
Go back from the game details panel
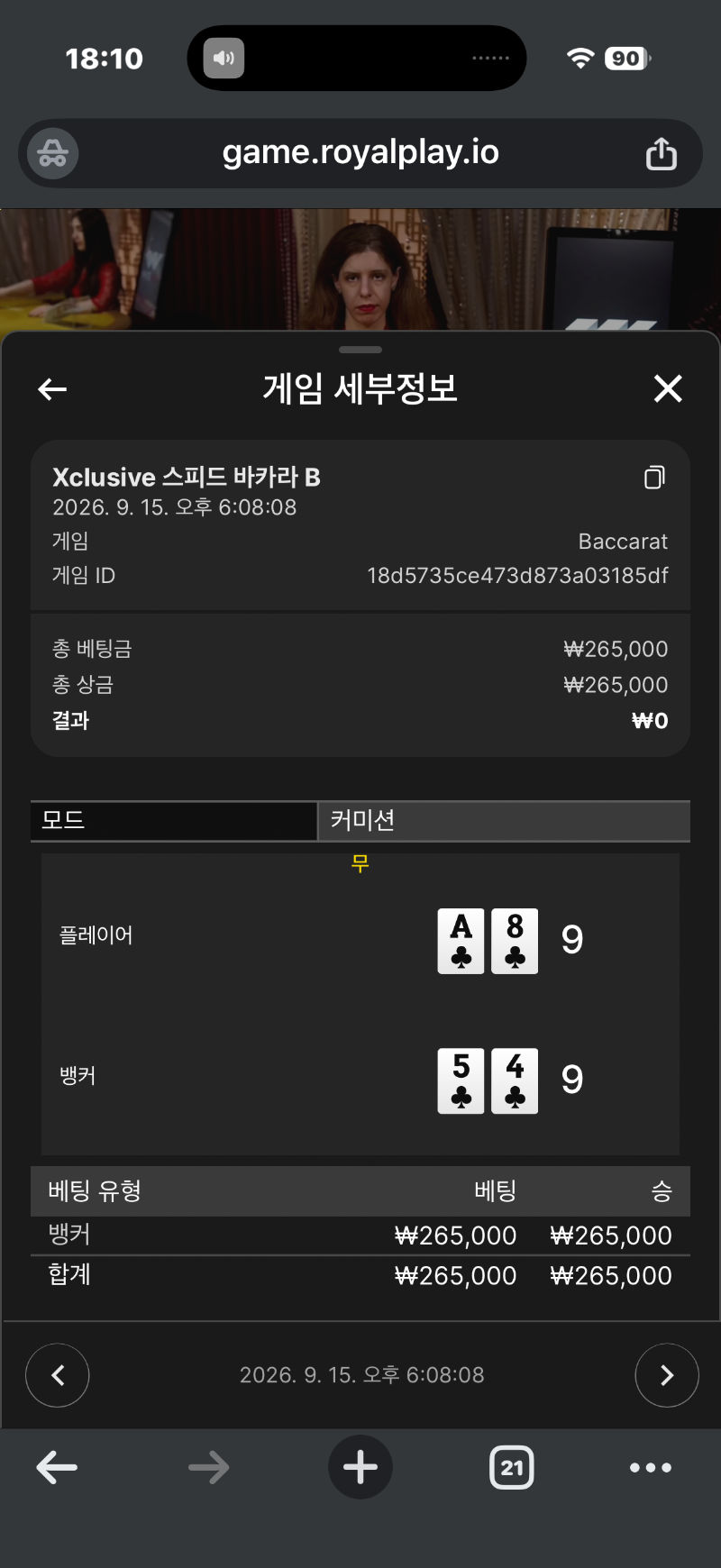pos(52,389)
